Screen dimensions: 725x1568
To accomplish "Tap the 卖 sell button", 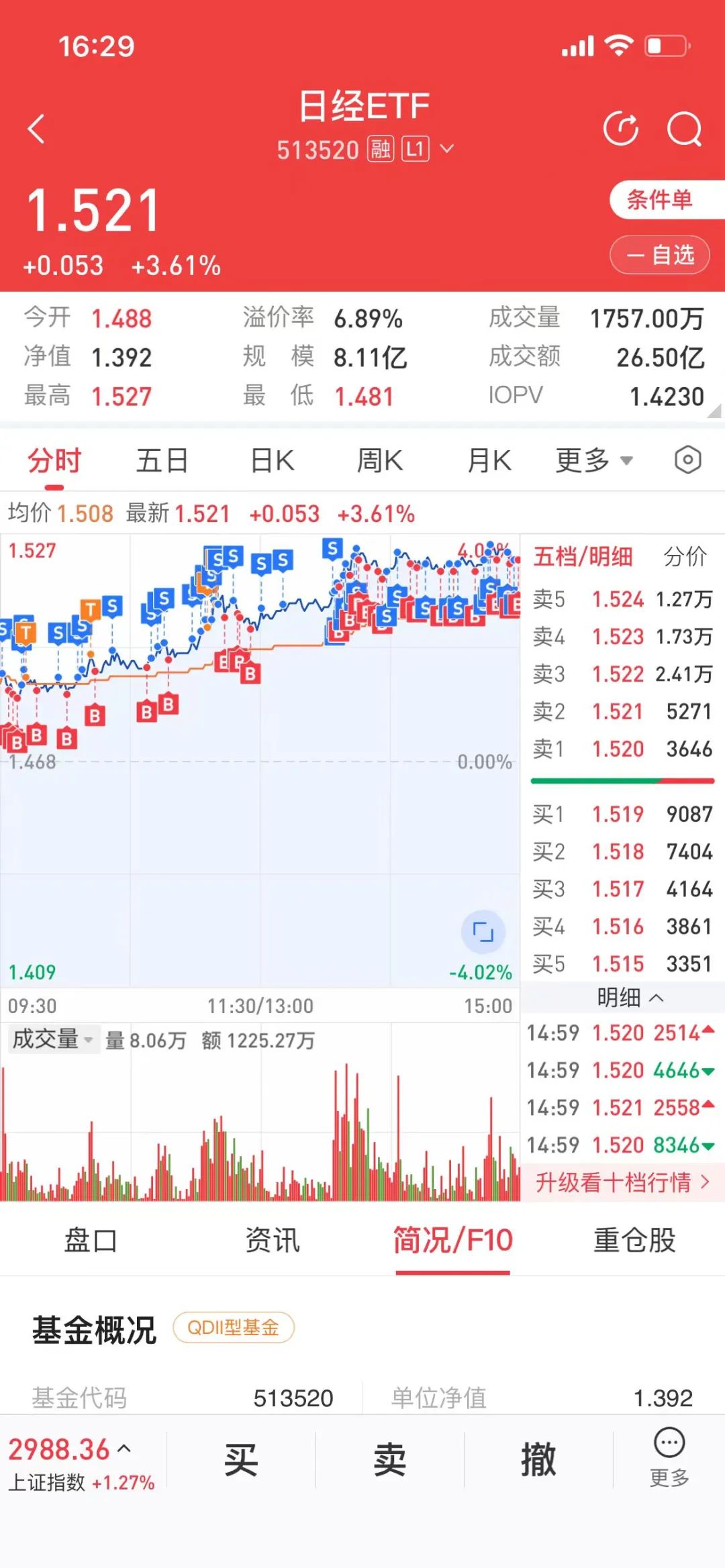I will click(390, 1459).
